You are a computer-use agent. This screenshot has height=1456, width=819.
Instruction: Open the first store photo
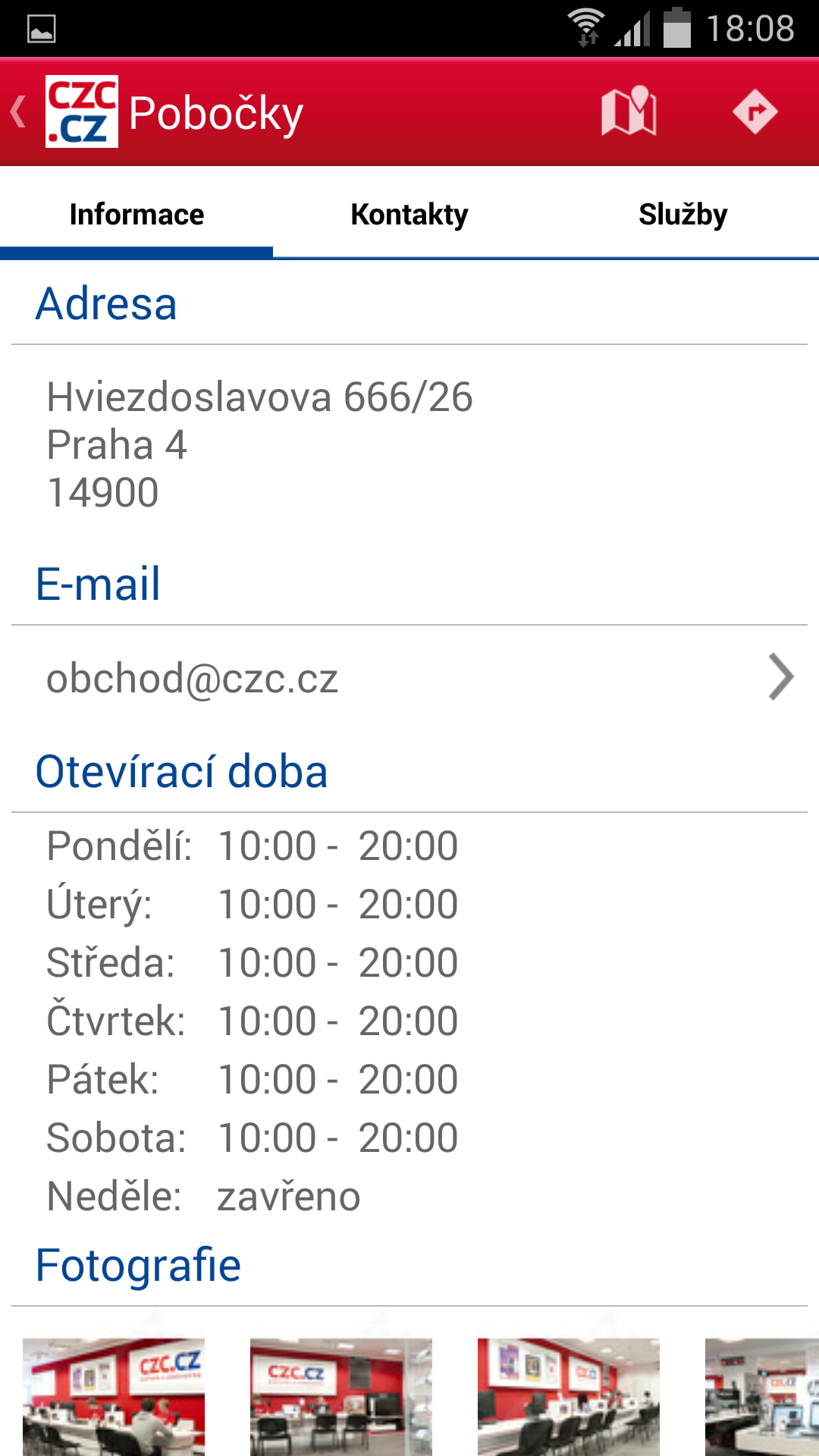pyautogui.click(x=114, y=1397)
